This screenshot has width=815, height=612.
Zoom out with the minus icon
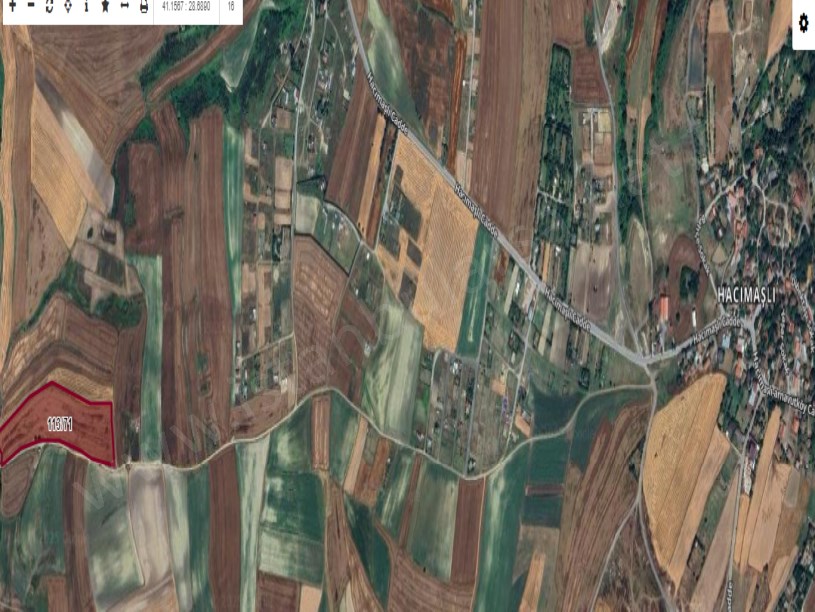click(31, 6)
